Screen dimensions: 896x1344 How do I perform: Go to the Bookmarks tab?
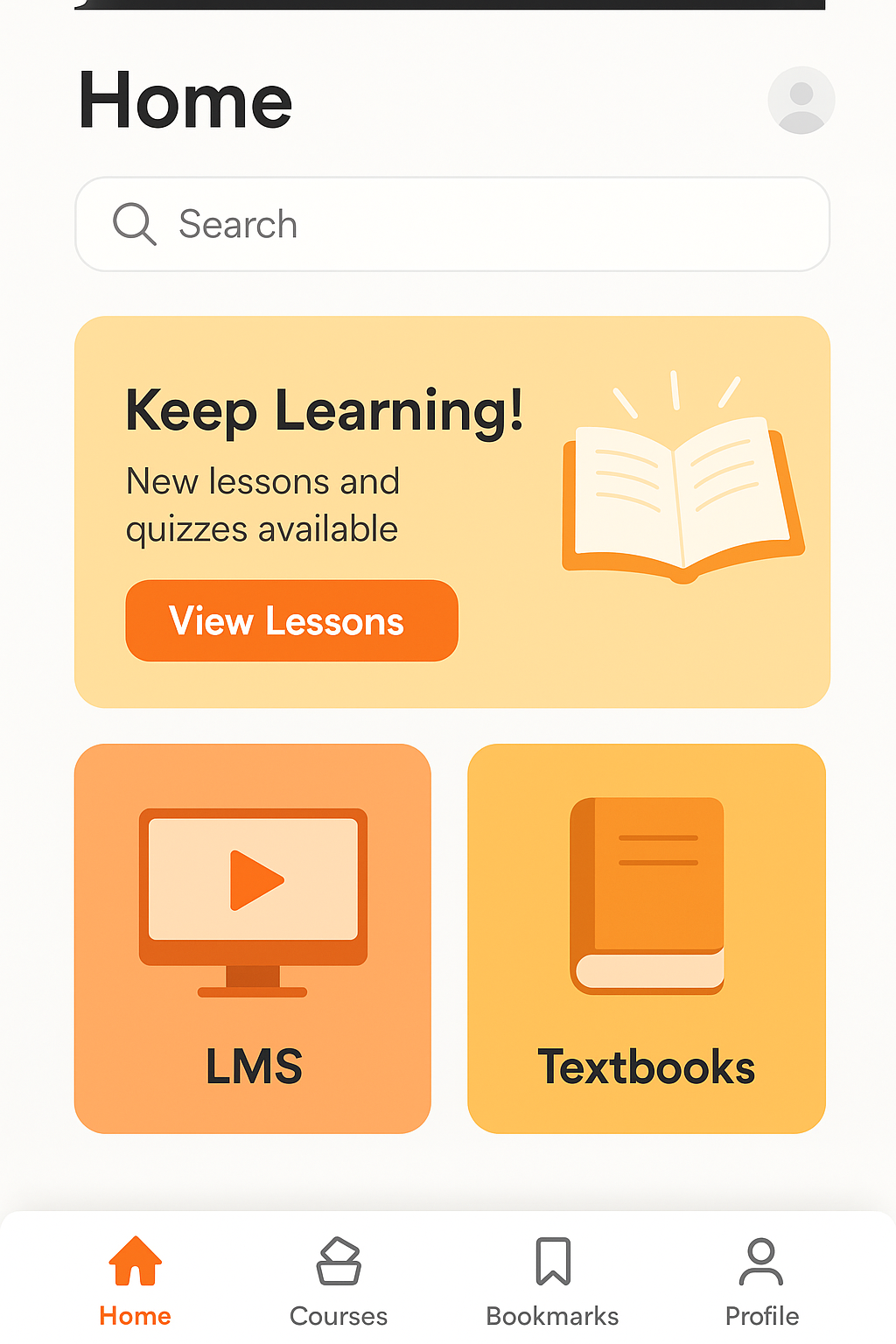coord(552,1281)
